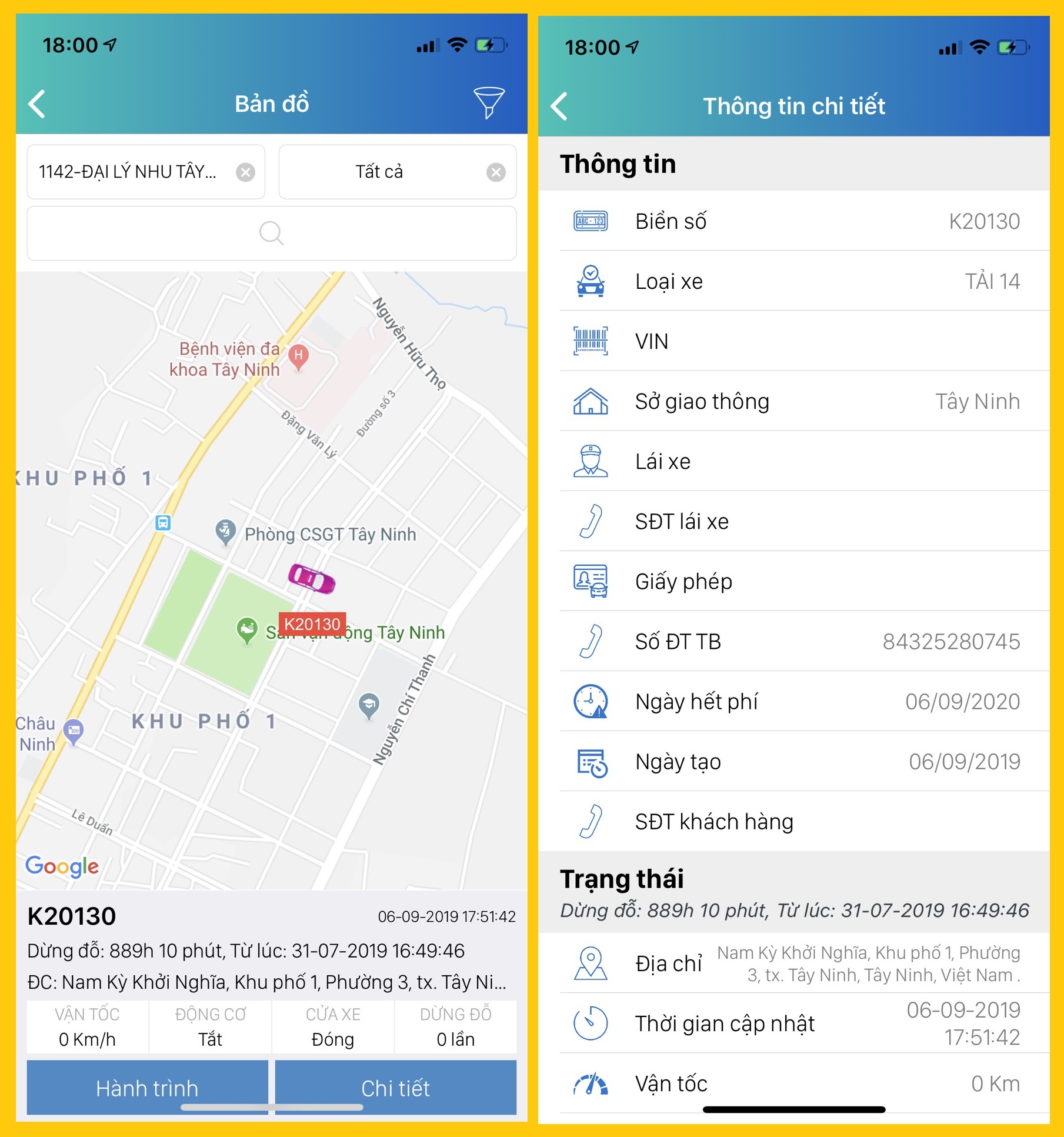Clear the 1142-ĐẠI LÝ NHU TÂY selection

(246, 172)
